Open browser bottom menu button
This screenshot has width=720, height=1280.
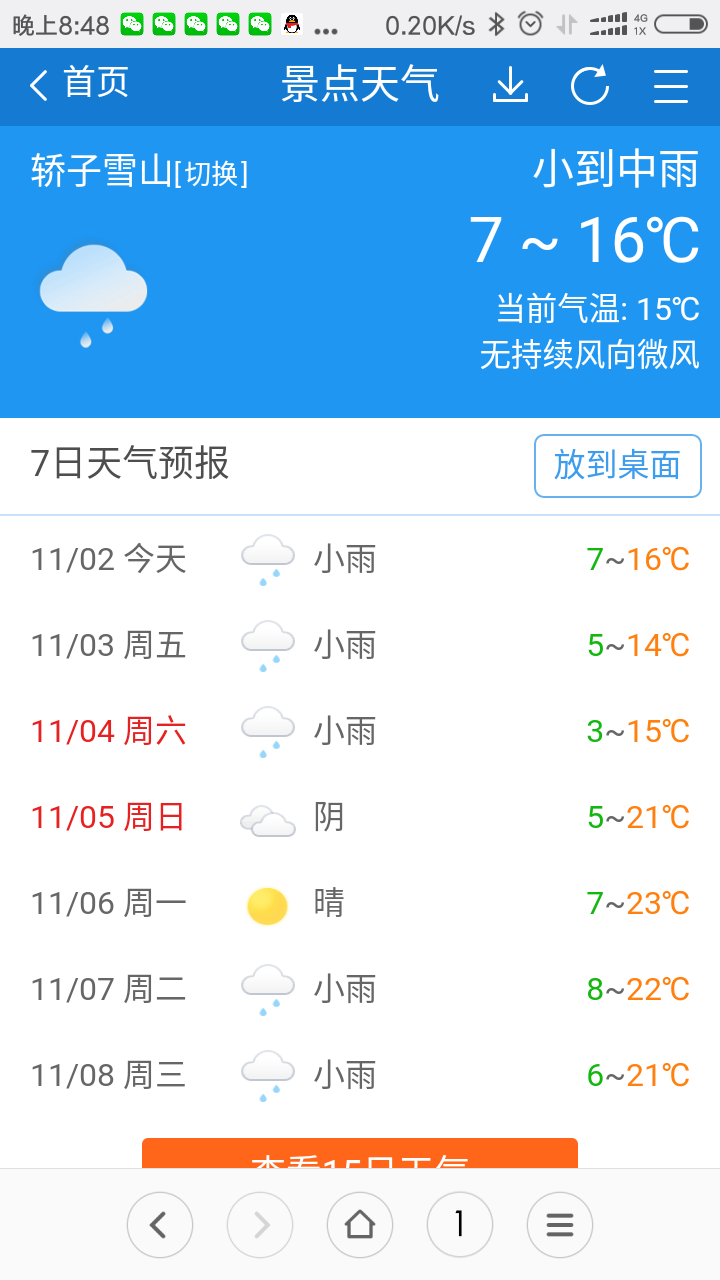point(560,1224)
